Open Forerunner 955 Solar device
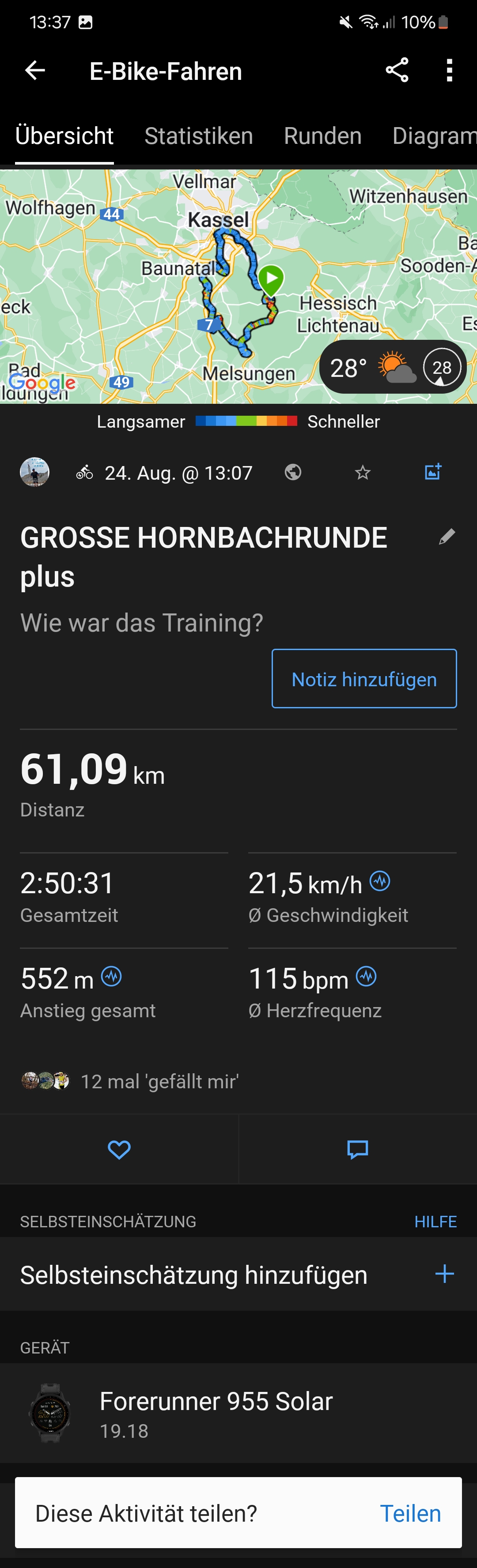Screen dimensions: 477x1568 tap(216, 1413)
